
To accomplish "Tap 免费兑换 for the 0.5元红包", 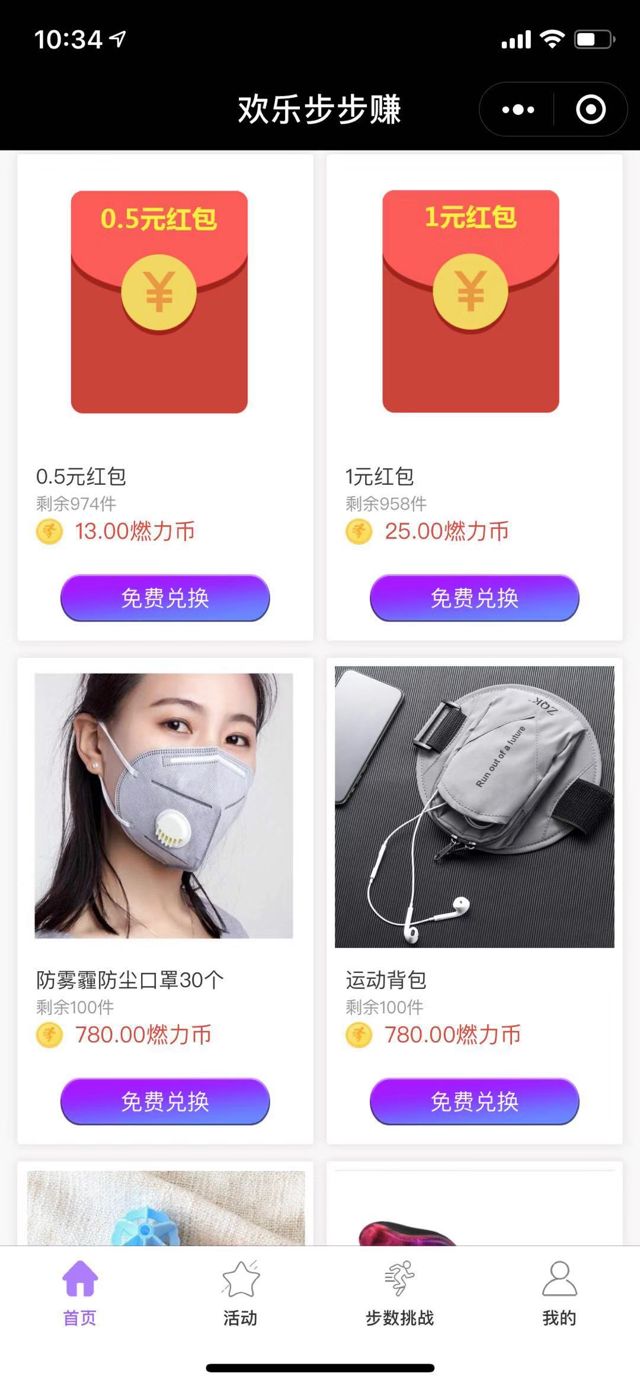I will tap(165, 598).
